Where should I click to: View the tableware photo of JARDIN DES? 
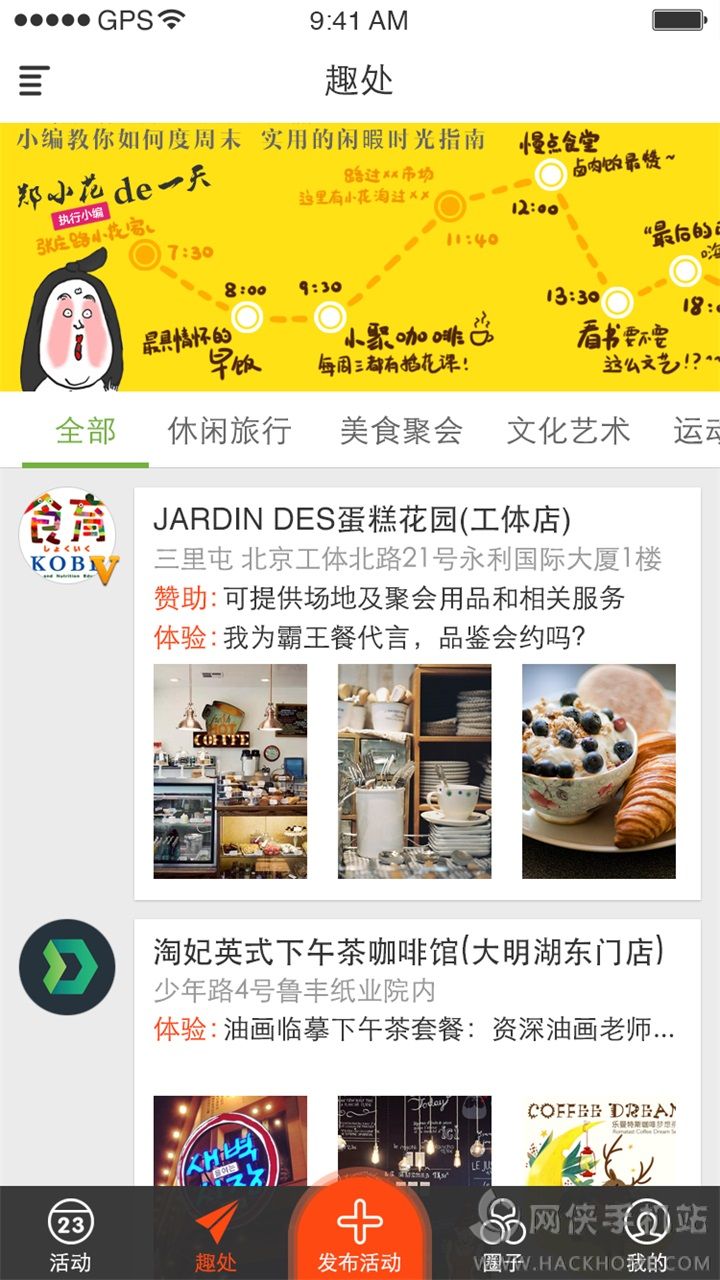pos(414,771)
